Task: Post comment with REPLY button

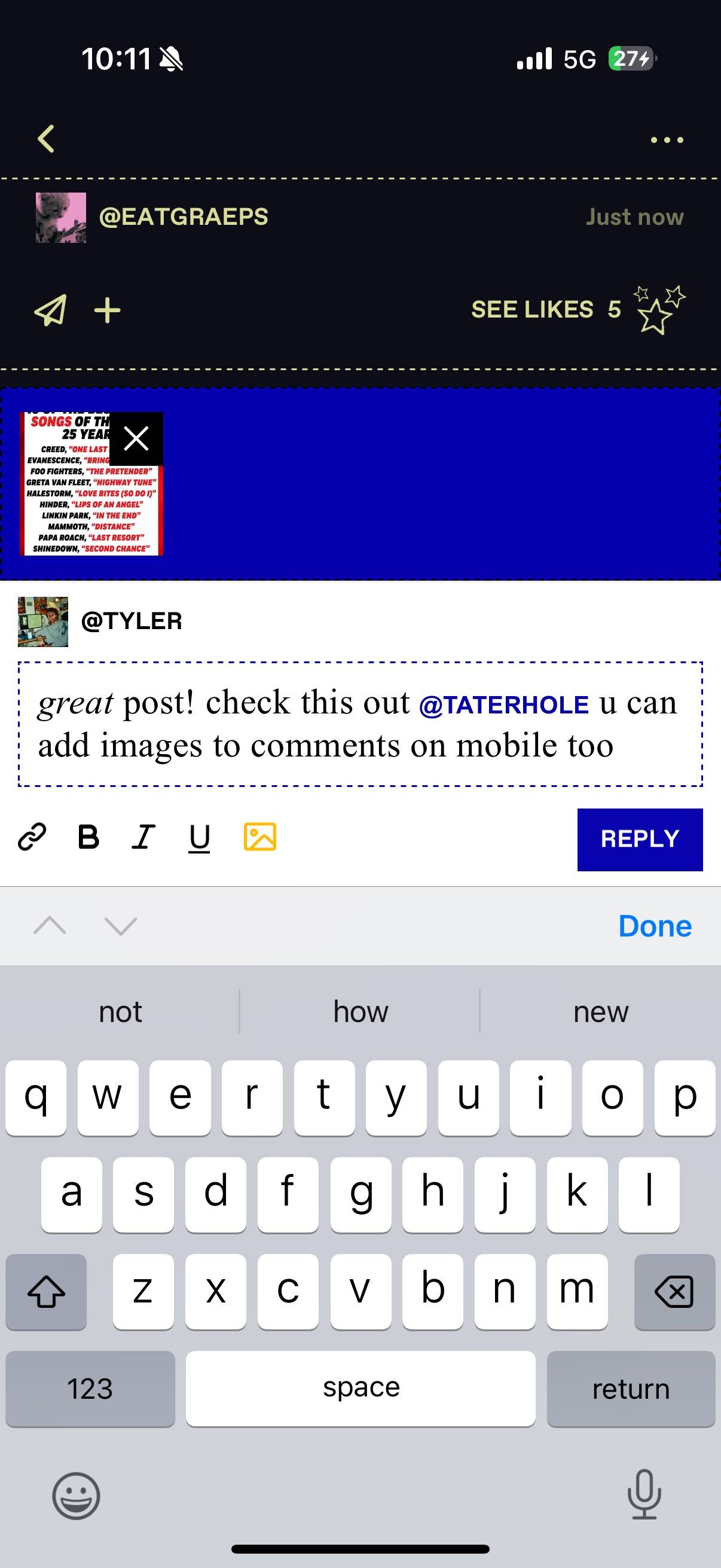Action: click(x=640, y=840)
